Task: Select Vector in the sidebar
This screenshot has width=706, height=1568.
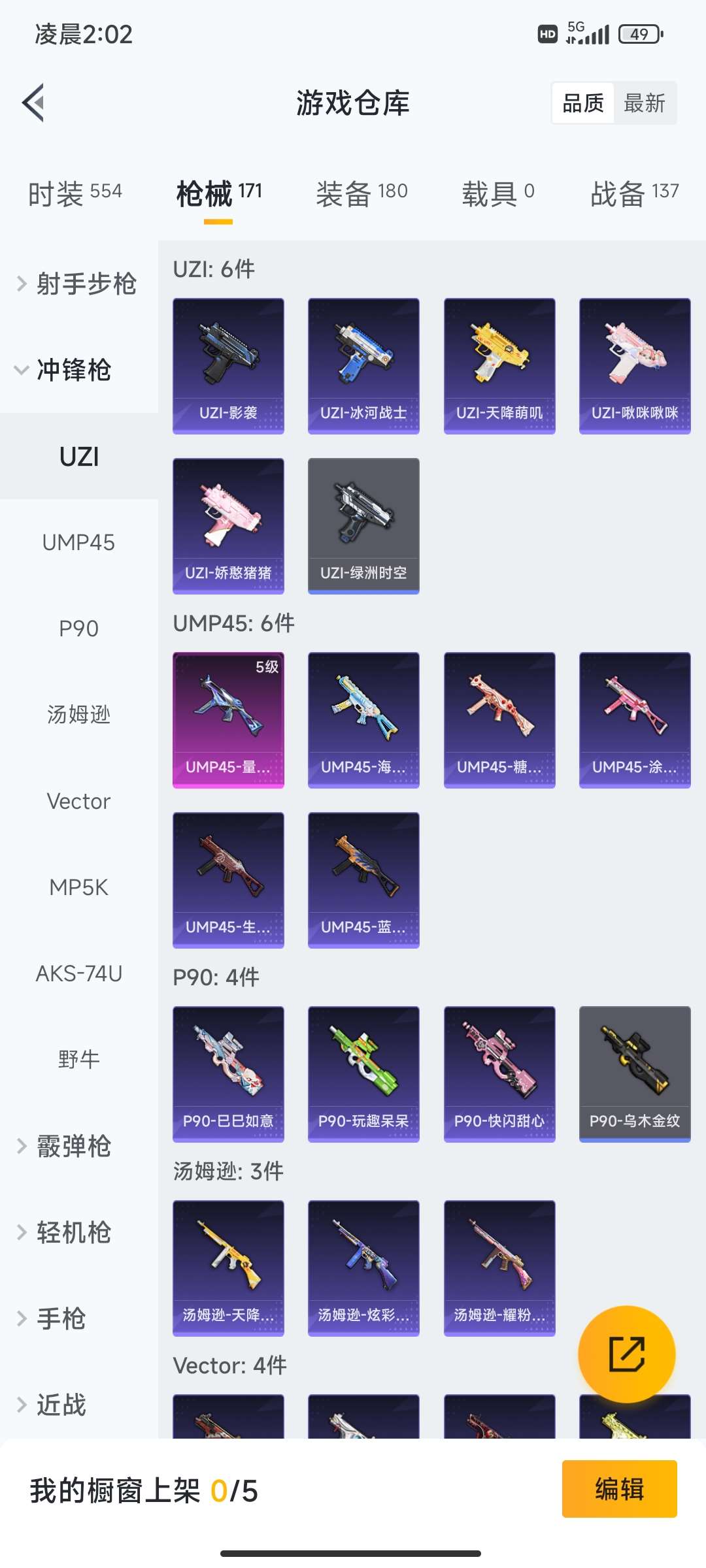Action: 78,801
